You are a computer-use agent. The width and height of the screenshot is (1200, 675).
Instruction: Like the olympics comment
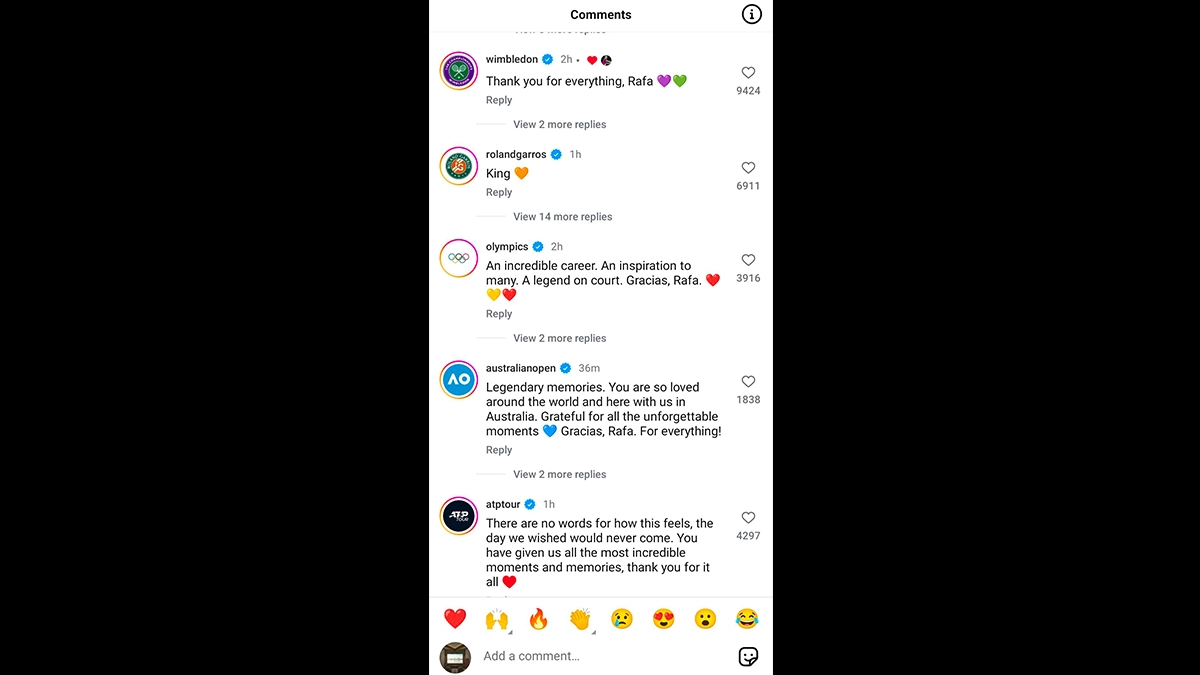click(748, 260)
